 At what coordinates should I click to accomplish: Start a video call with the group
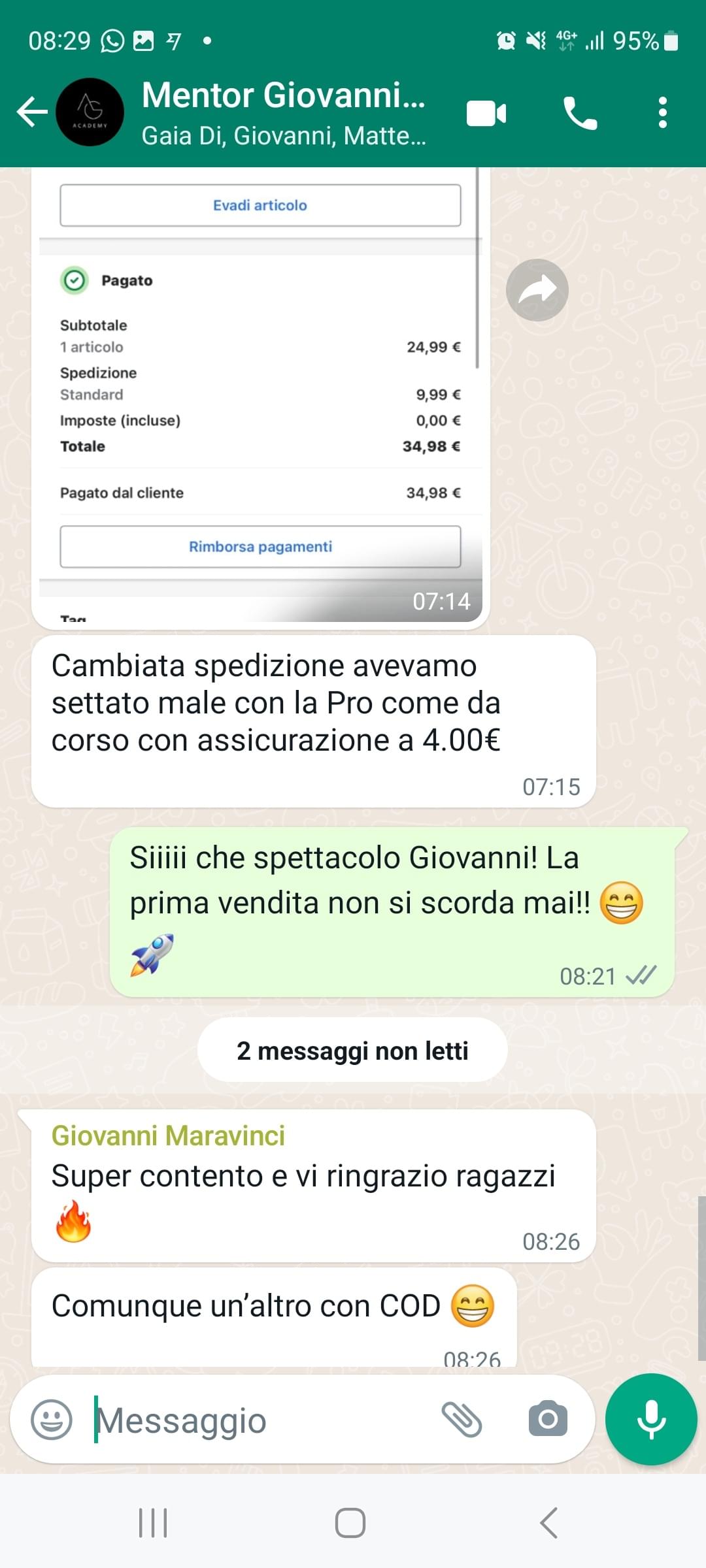coord(486,113)
